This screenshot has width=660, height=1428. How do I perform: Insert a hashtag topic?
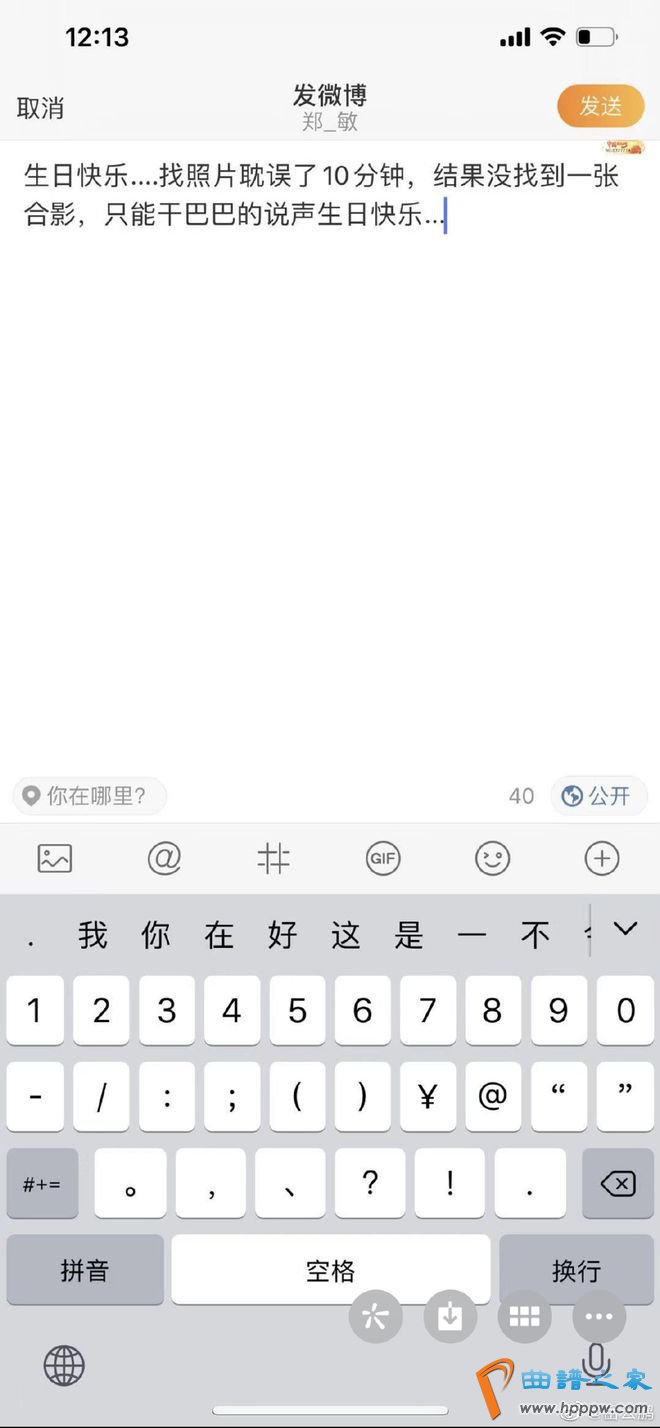273,858
